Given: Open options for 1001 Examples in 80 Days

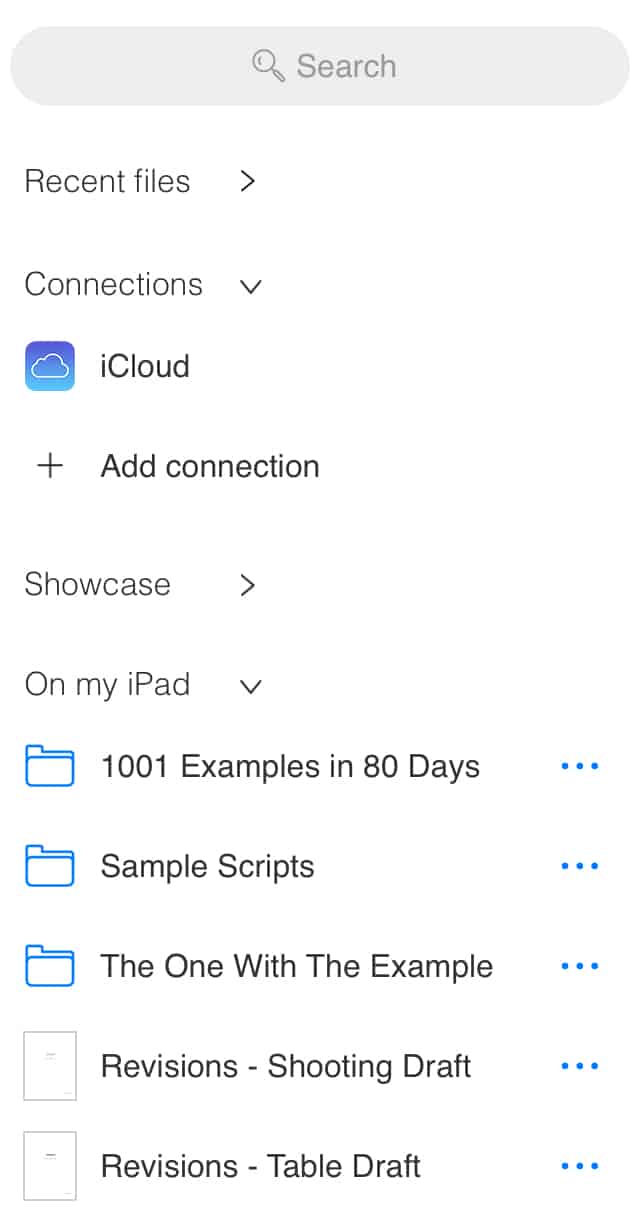Looking at the screenshot, I should [x=580, y=766].
